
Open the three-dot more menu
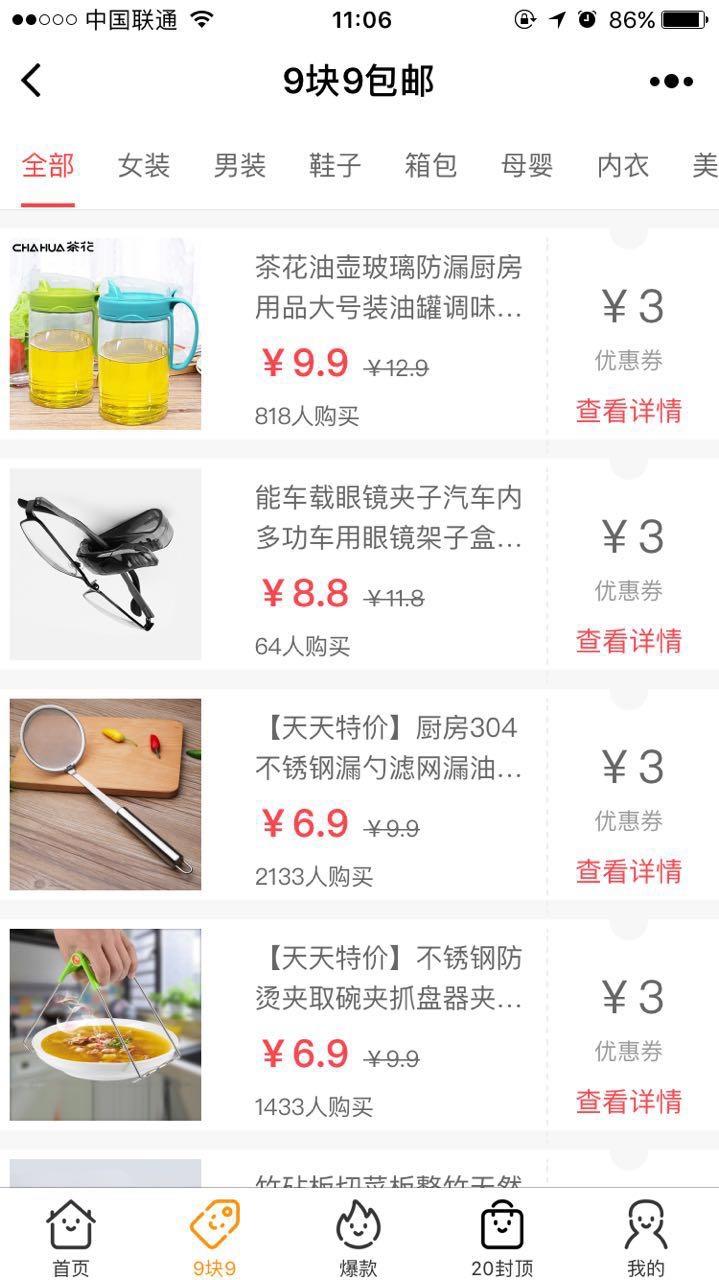point(670,82)
